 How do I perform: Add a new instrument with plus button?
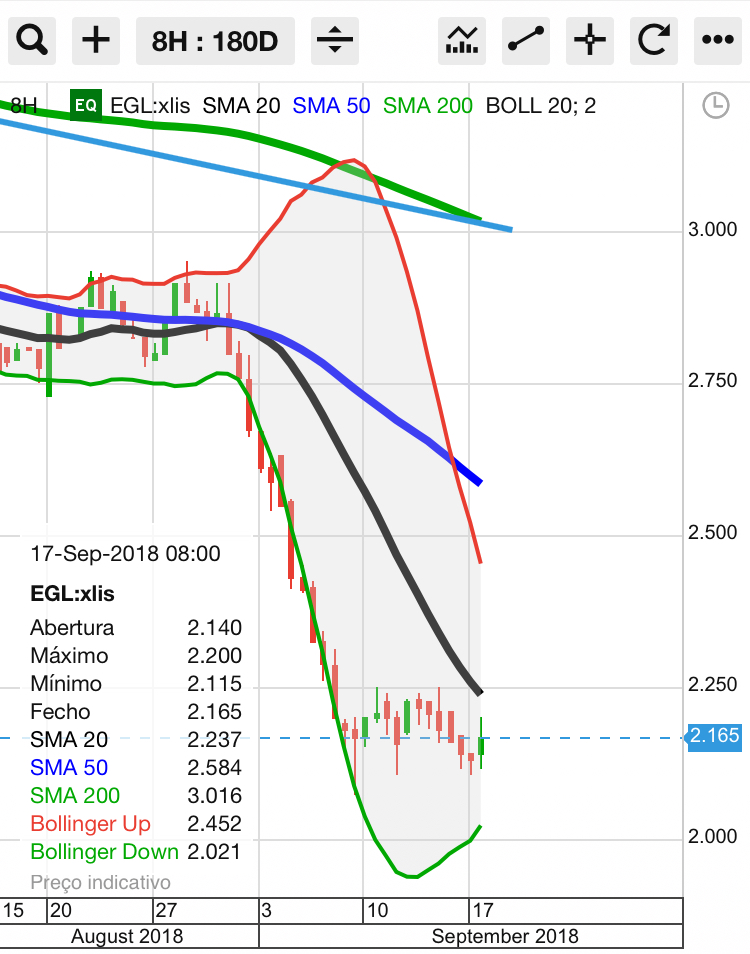pos(96,41)
